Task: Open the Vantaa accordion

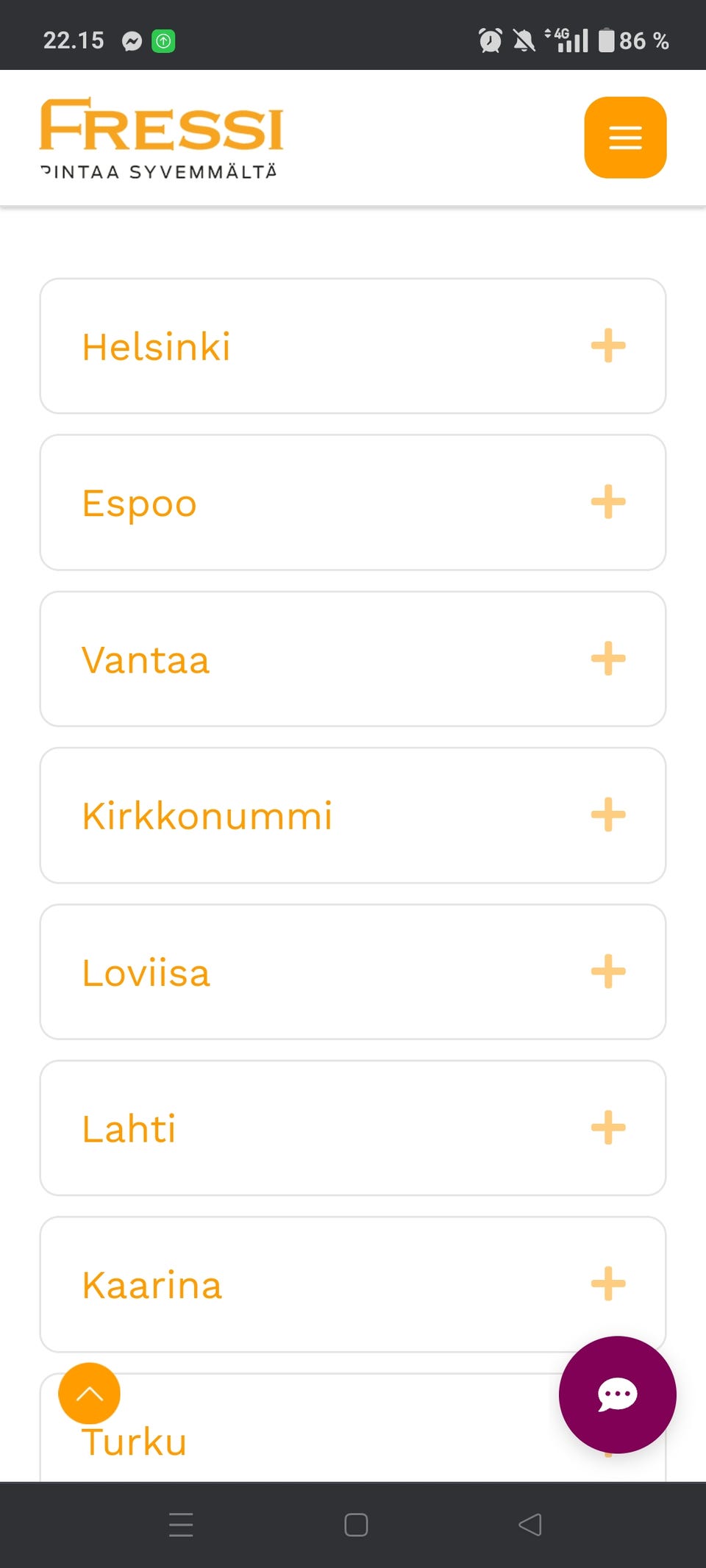Action: pos(608,659)
